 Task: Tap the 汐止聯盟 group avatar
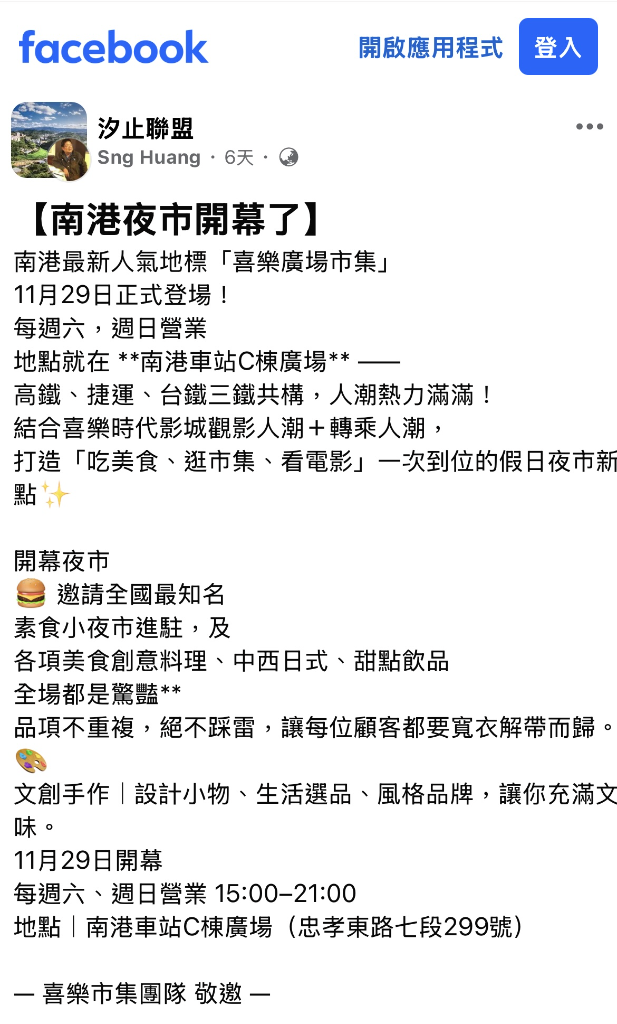click(47, 140)
